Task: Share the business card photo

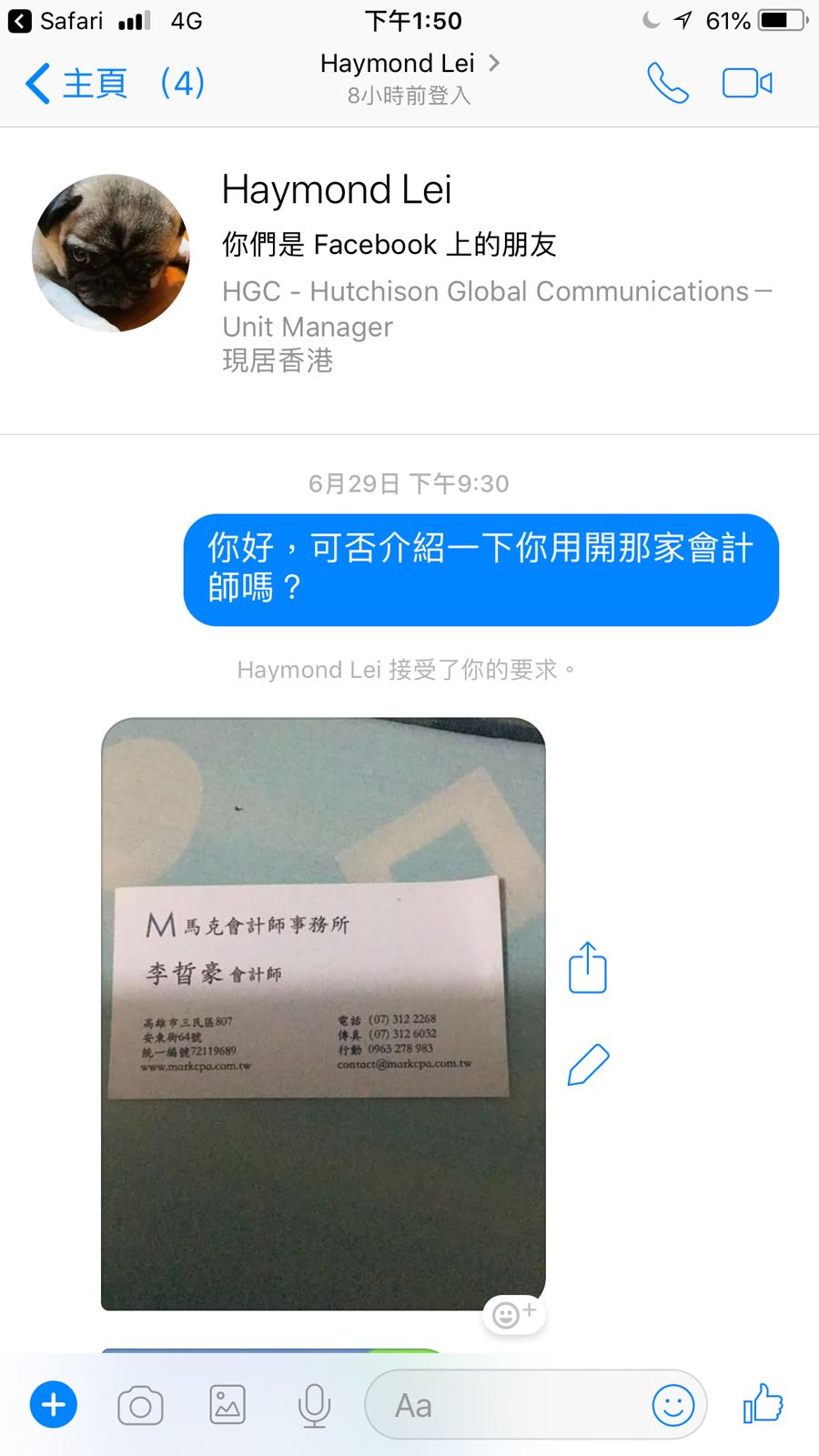Action: [588, 967]
